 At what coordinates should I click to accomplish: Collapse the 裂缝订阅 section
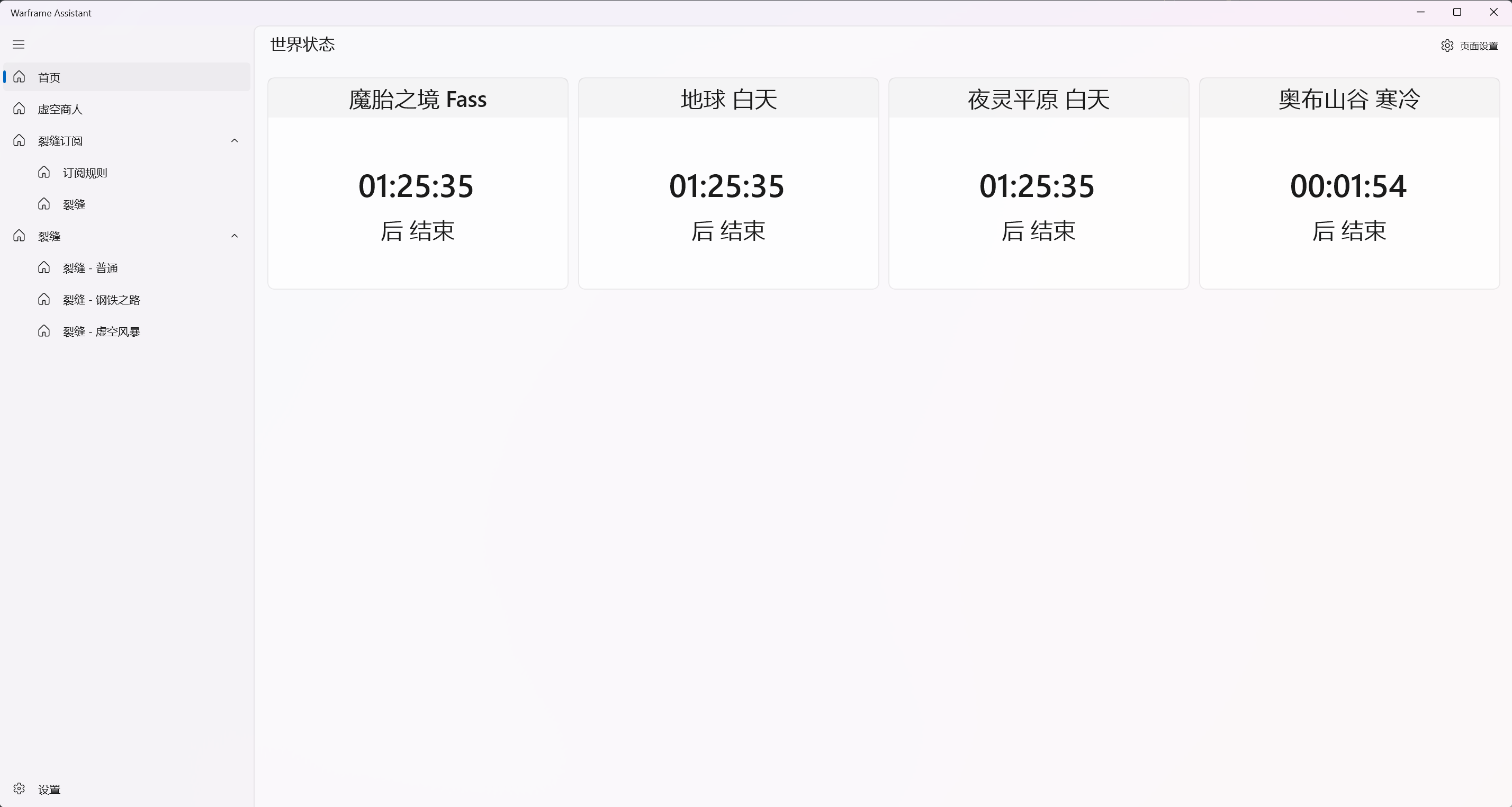[234, 141]
